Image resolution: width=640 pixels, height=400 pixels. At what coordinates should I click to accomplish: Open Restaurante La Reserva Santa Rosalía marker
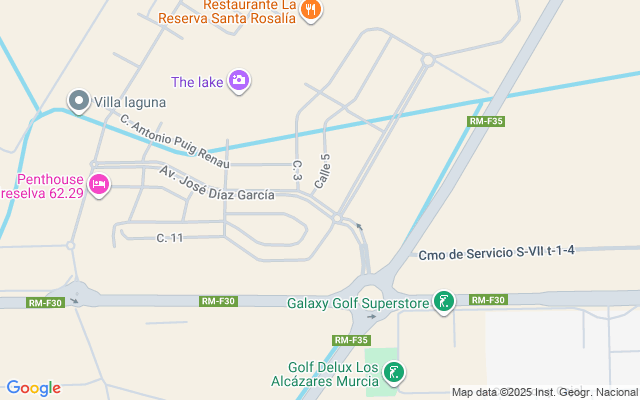pyautogui.click(x=313, y=10)
